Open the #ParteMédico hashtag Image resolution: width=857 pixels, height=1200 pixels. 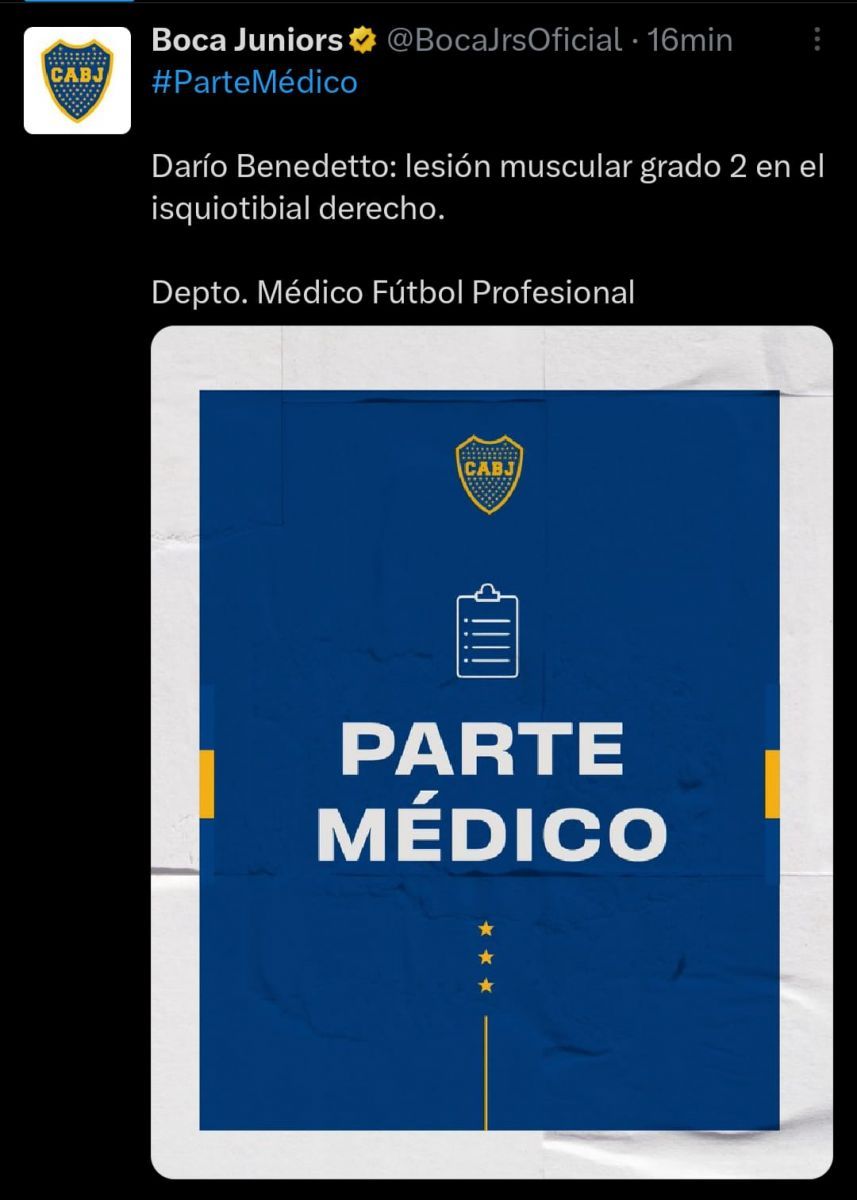click(254, 82)
